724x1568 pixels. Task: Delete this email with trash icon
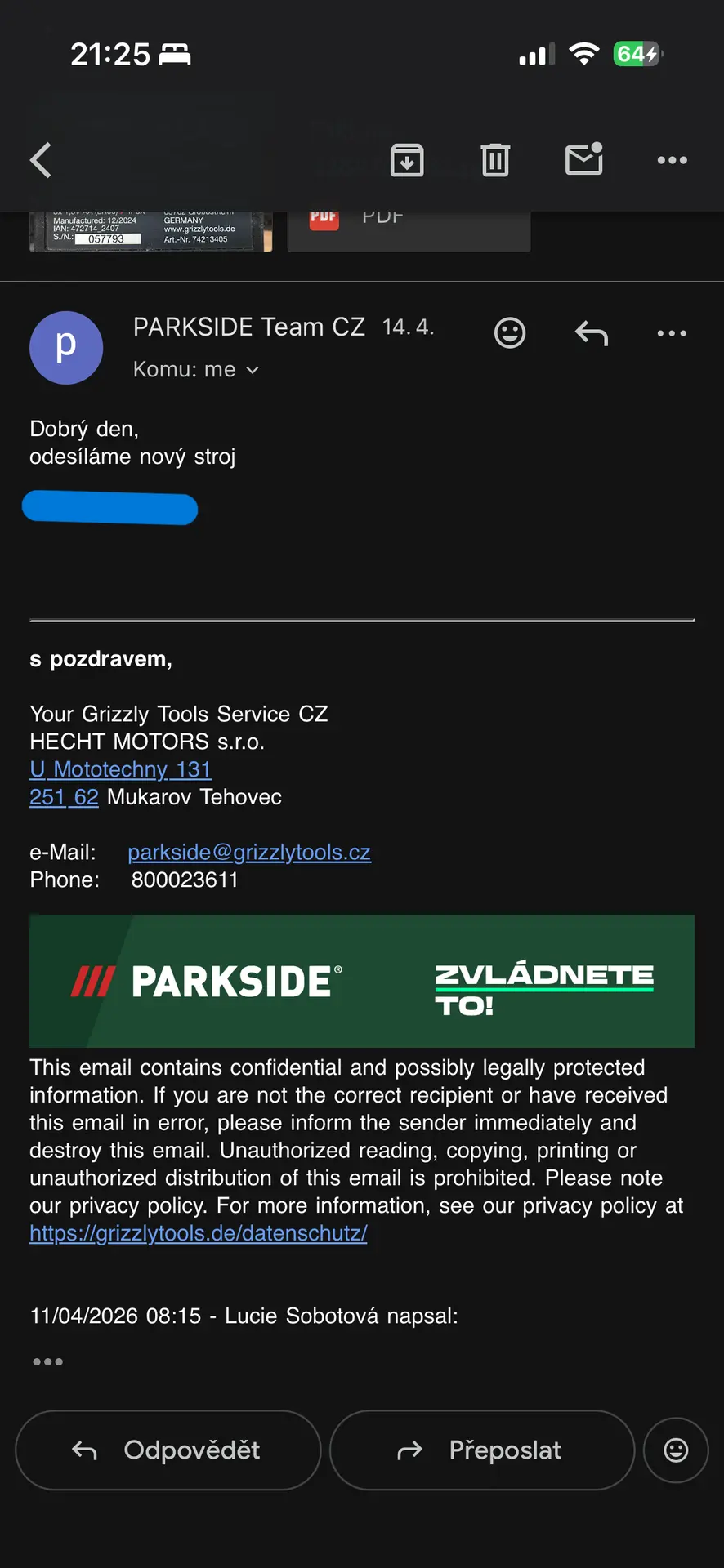(495, 160)
